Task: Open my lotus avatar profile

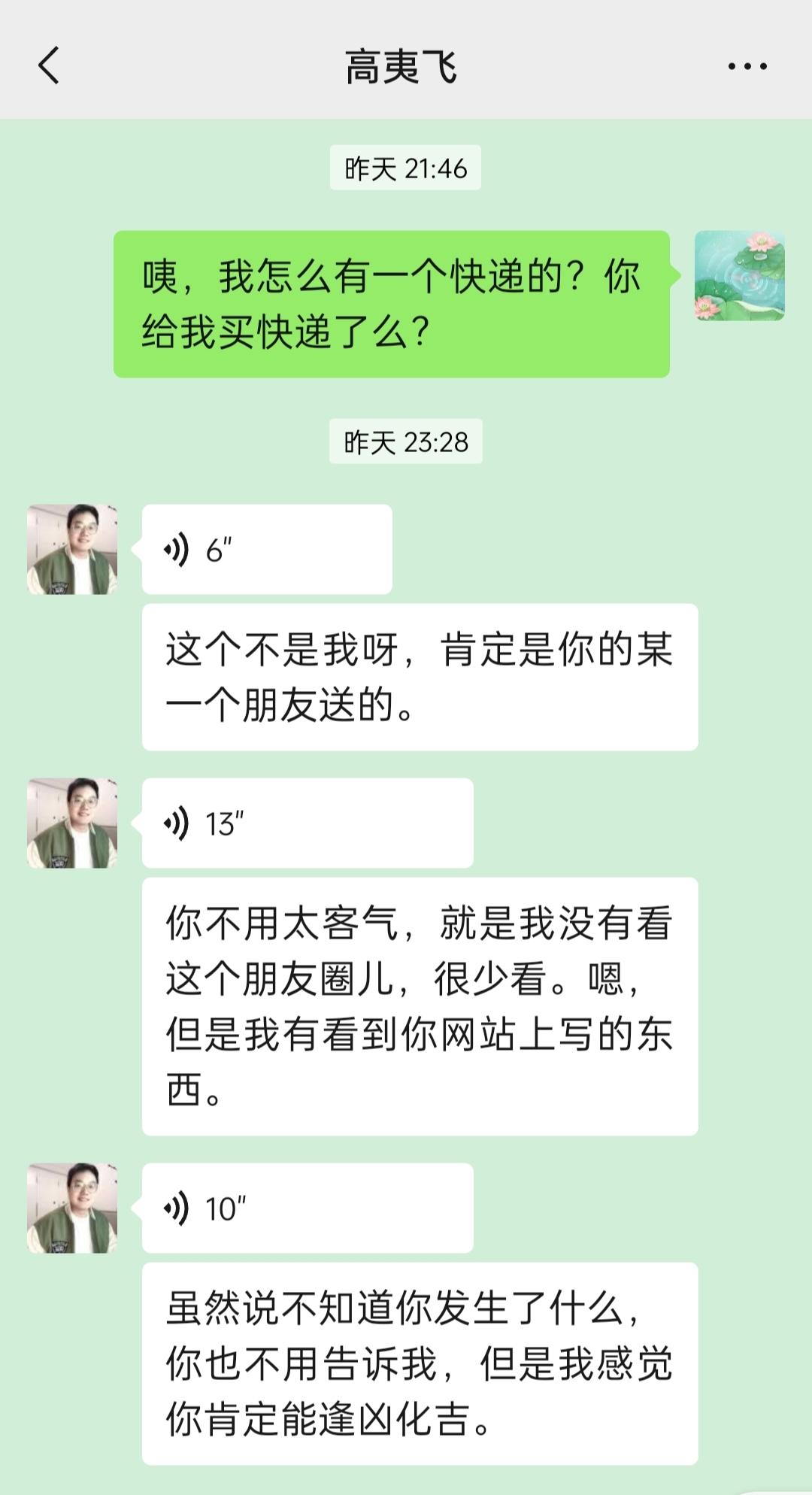Action: coord(739,276)
